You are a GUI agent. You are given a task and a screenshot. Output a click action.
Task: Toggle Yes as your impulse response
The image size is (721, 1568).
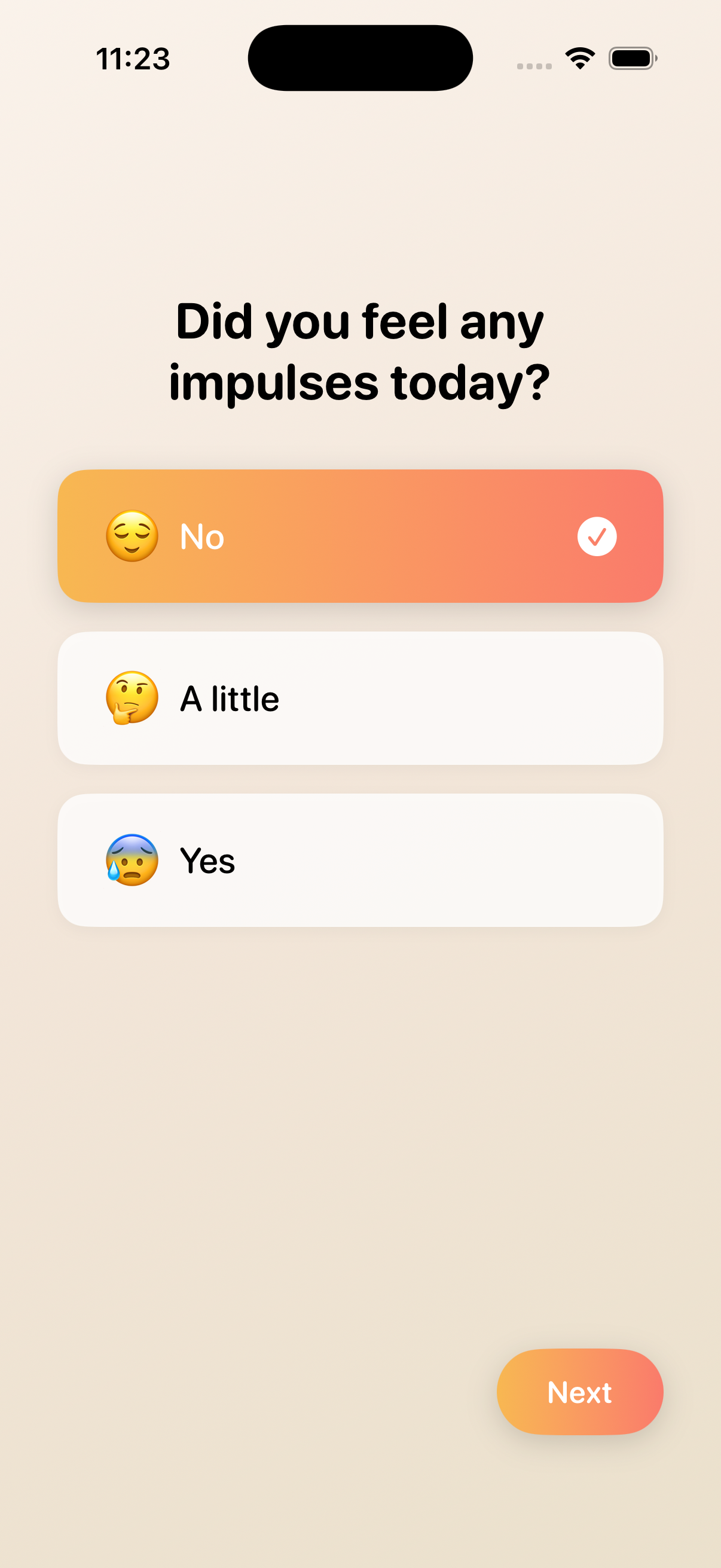tap(360, 861)
